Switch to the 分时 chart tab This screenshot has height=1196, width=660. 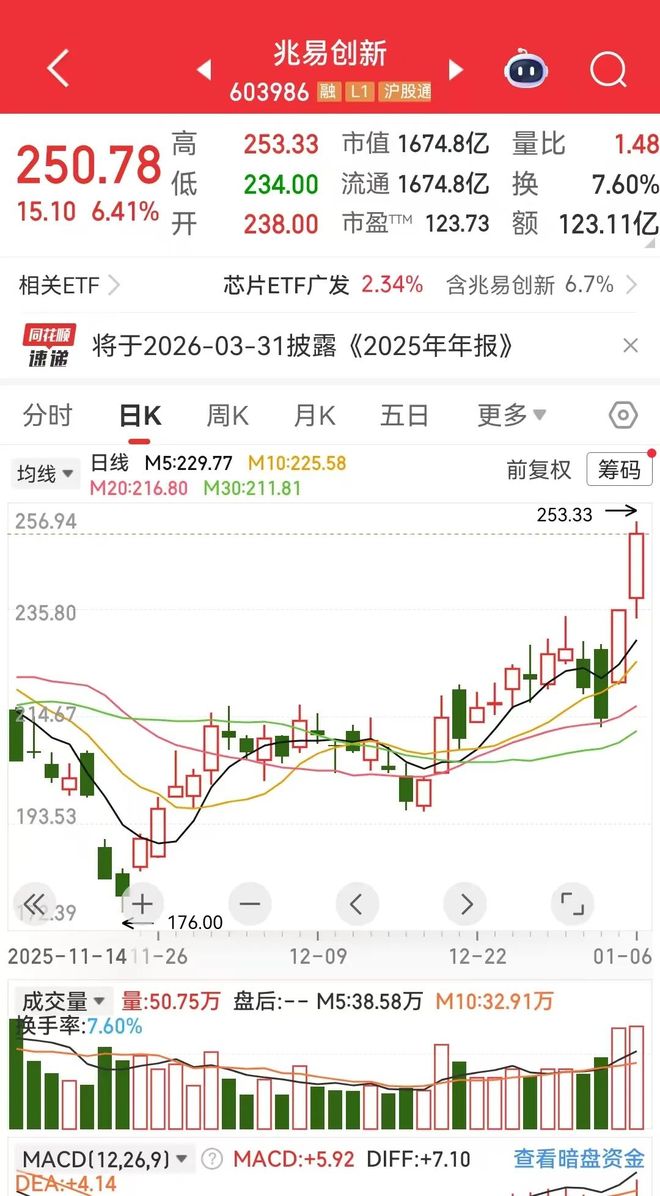click(48, 415)
